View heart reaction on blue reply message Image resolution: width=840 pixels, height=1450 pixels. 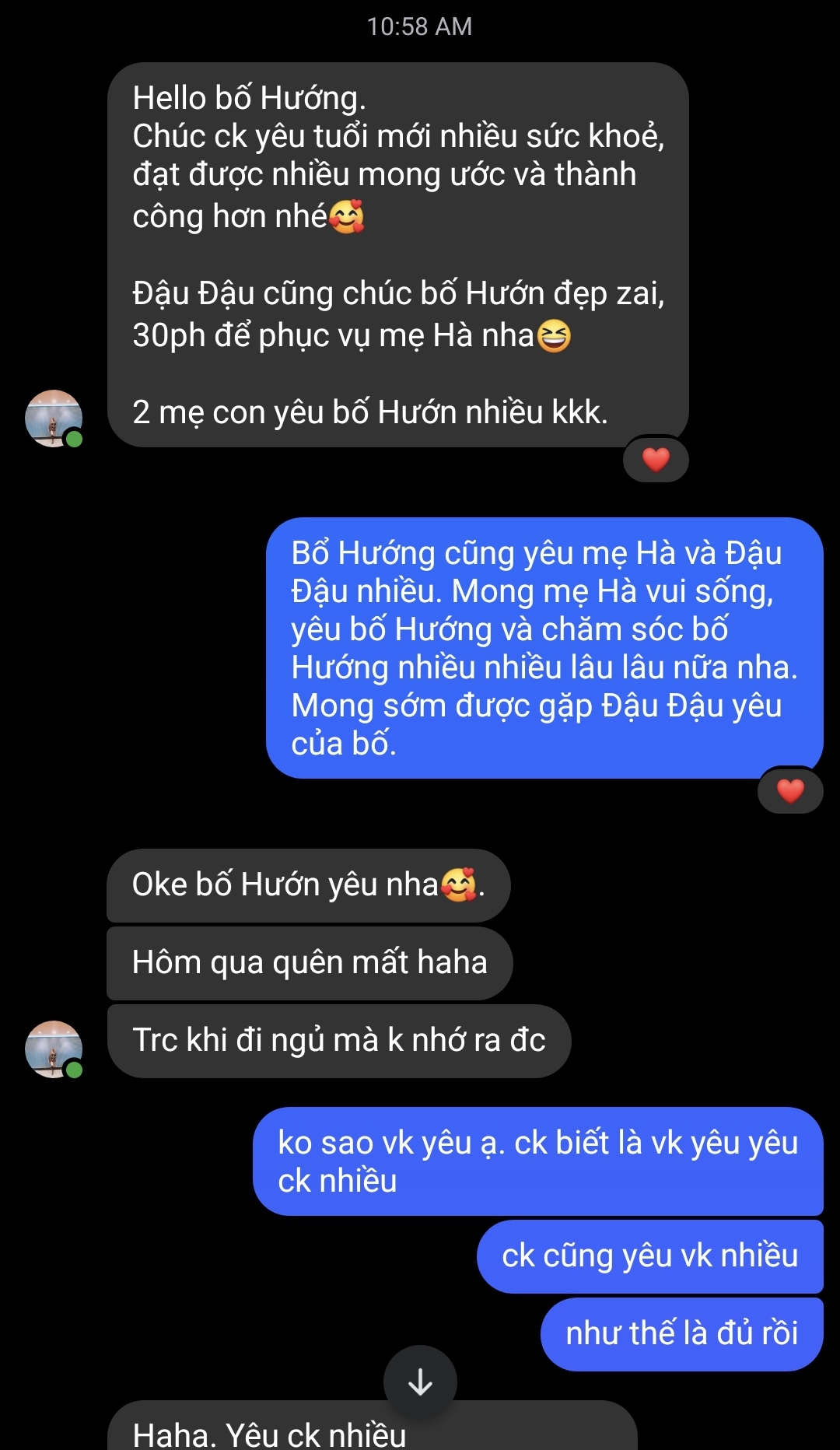(x=790, y=791)
